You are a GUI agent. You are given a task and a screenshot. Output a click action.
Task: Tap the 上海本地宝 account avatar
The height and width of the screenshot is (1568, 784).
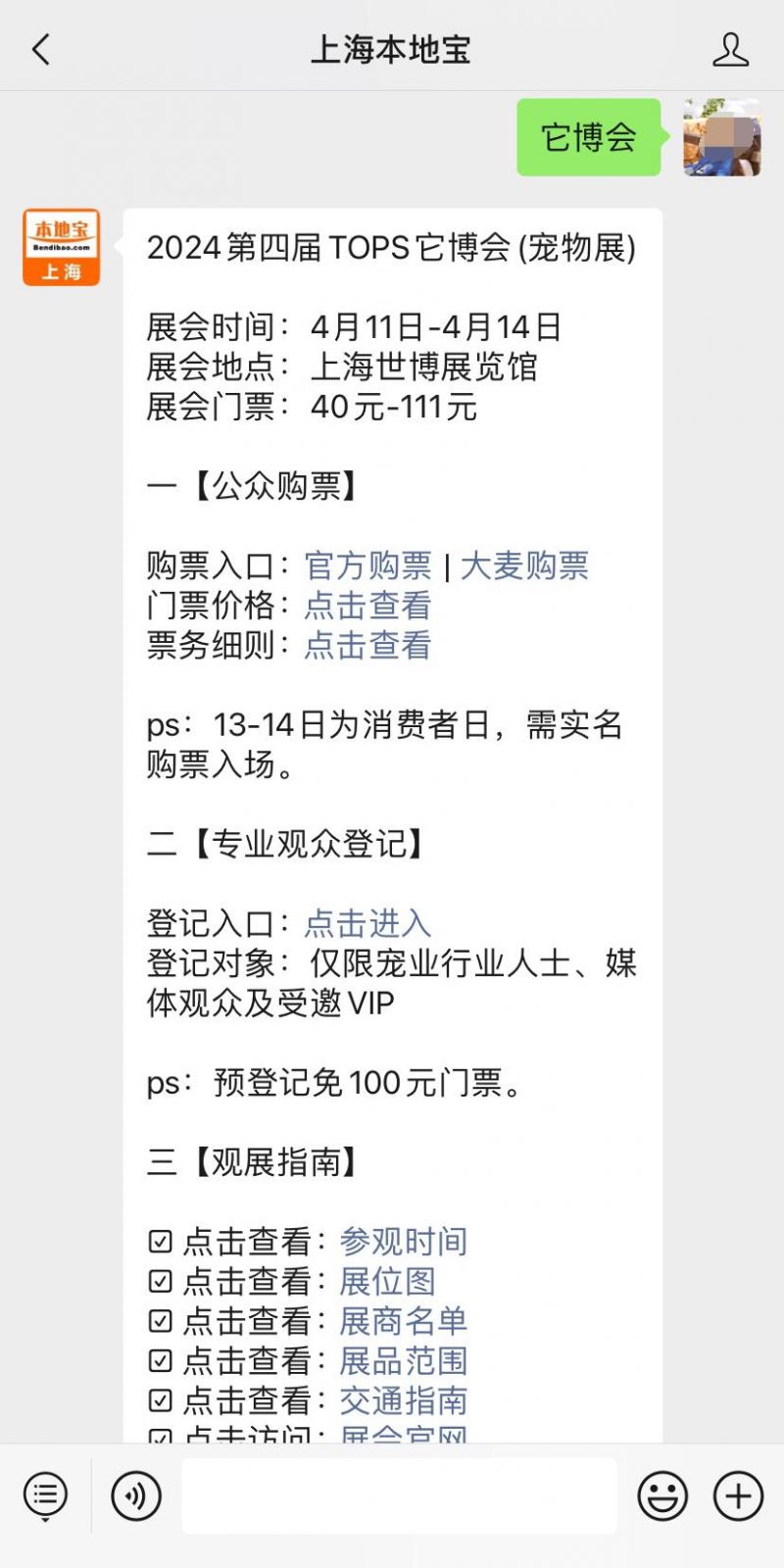click(x=62, y=247)
